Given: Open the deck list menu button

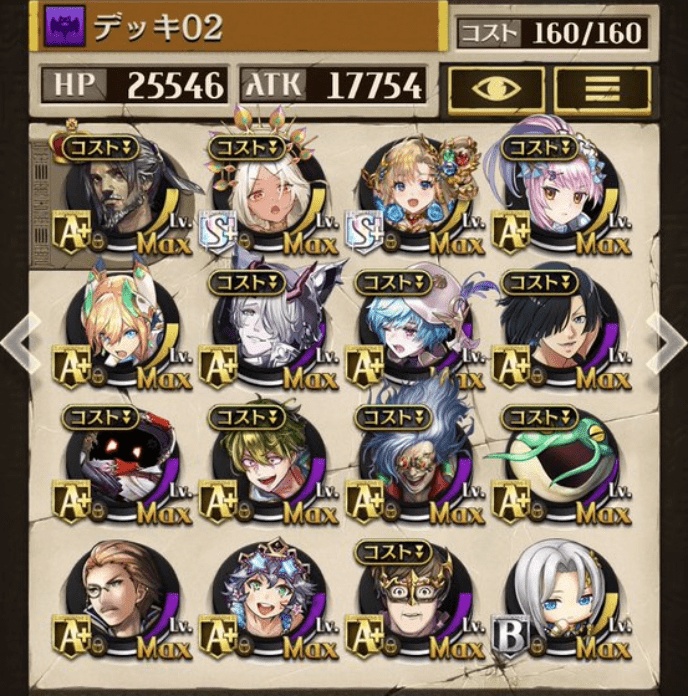Looking at the screenshot, I should click(601, 87).
